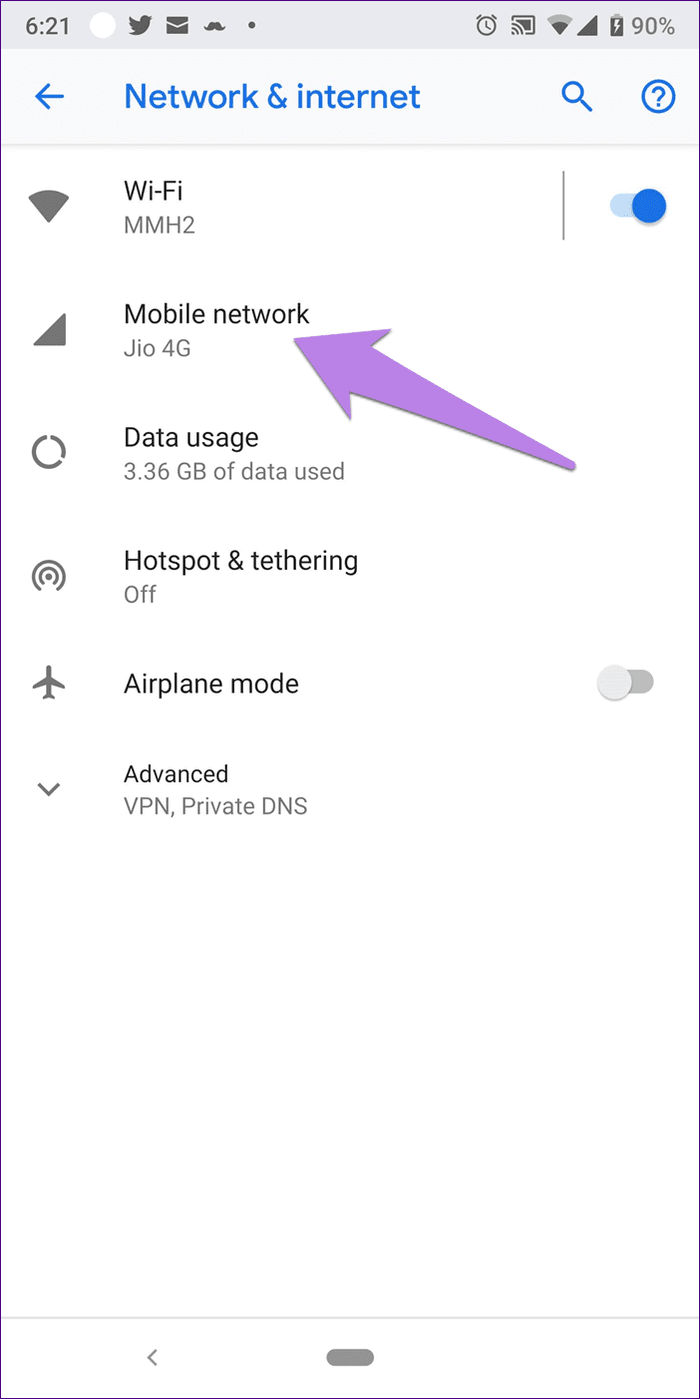Viewport: 700px width, 1399px height.
Task: Enable Airplane mode toggle
Action: coord(626,684)
